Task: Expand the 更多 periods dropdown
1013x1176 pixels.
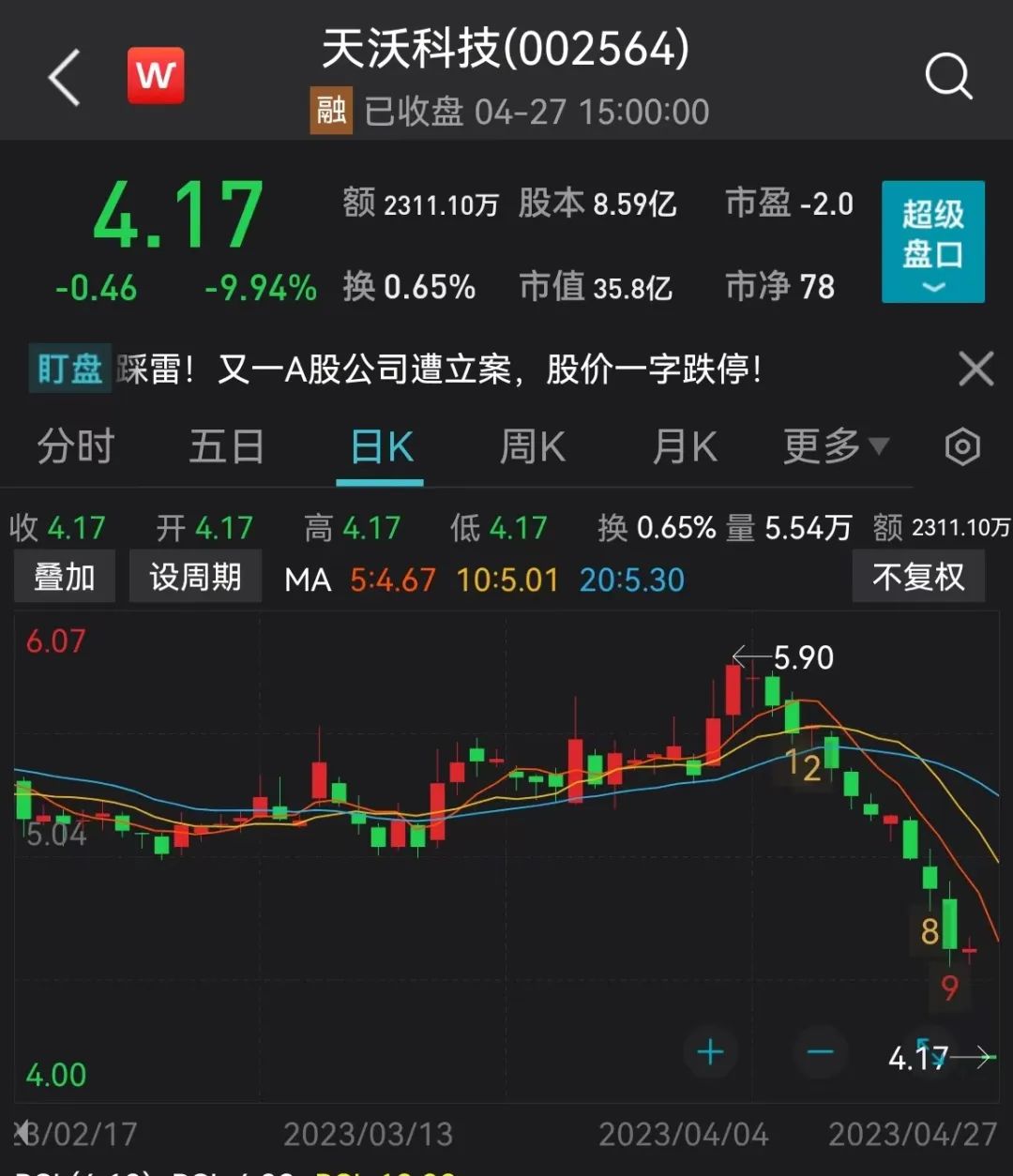Action: coord(833,447)
